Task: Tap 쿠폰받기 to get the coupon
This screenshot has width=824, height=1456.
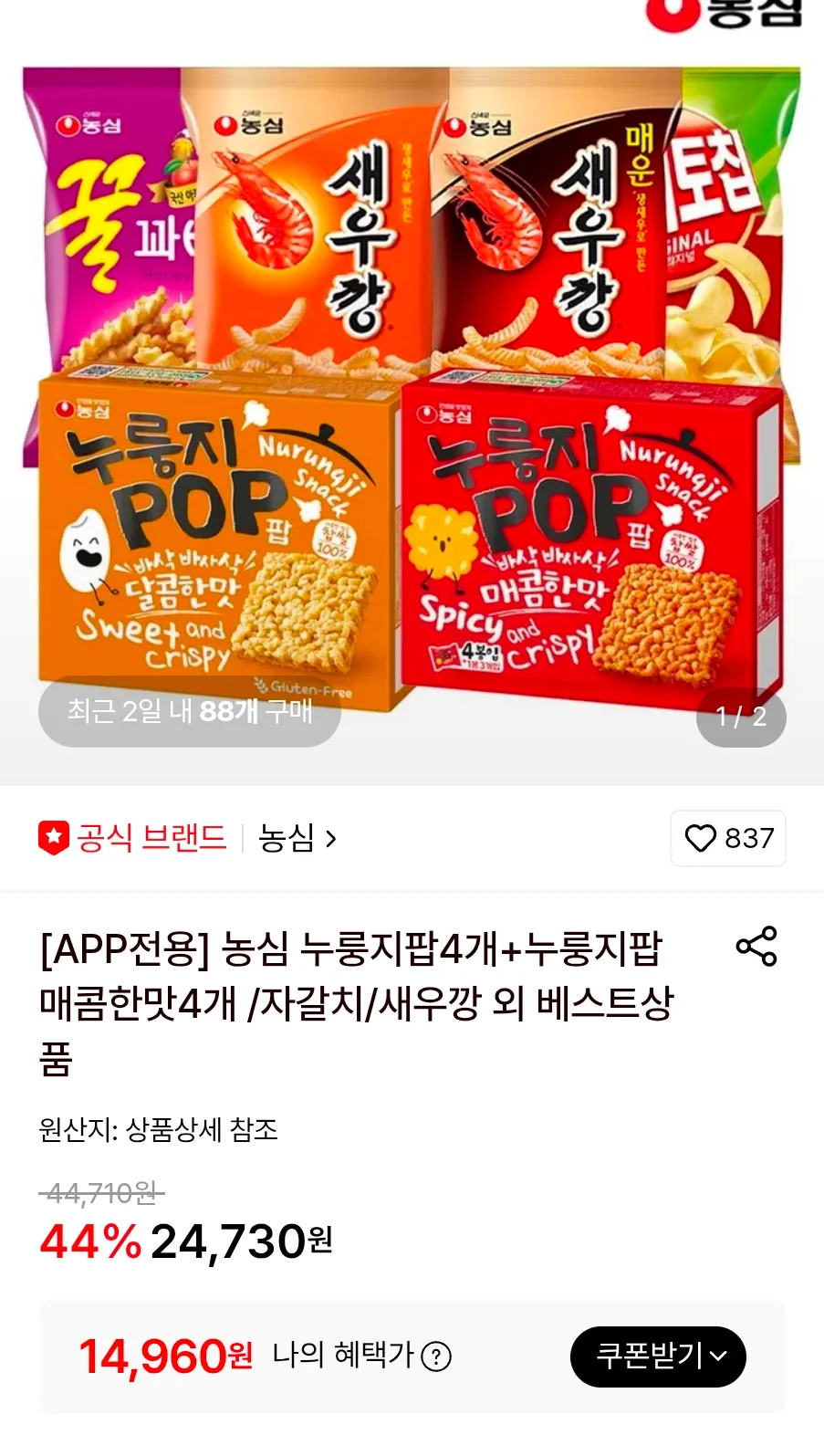Action: 658,1356
